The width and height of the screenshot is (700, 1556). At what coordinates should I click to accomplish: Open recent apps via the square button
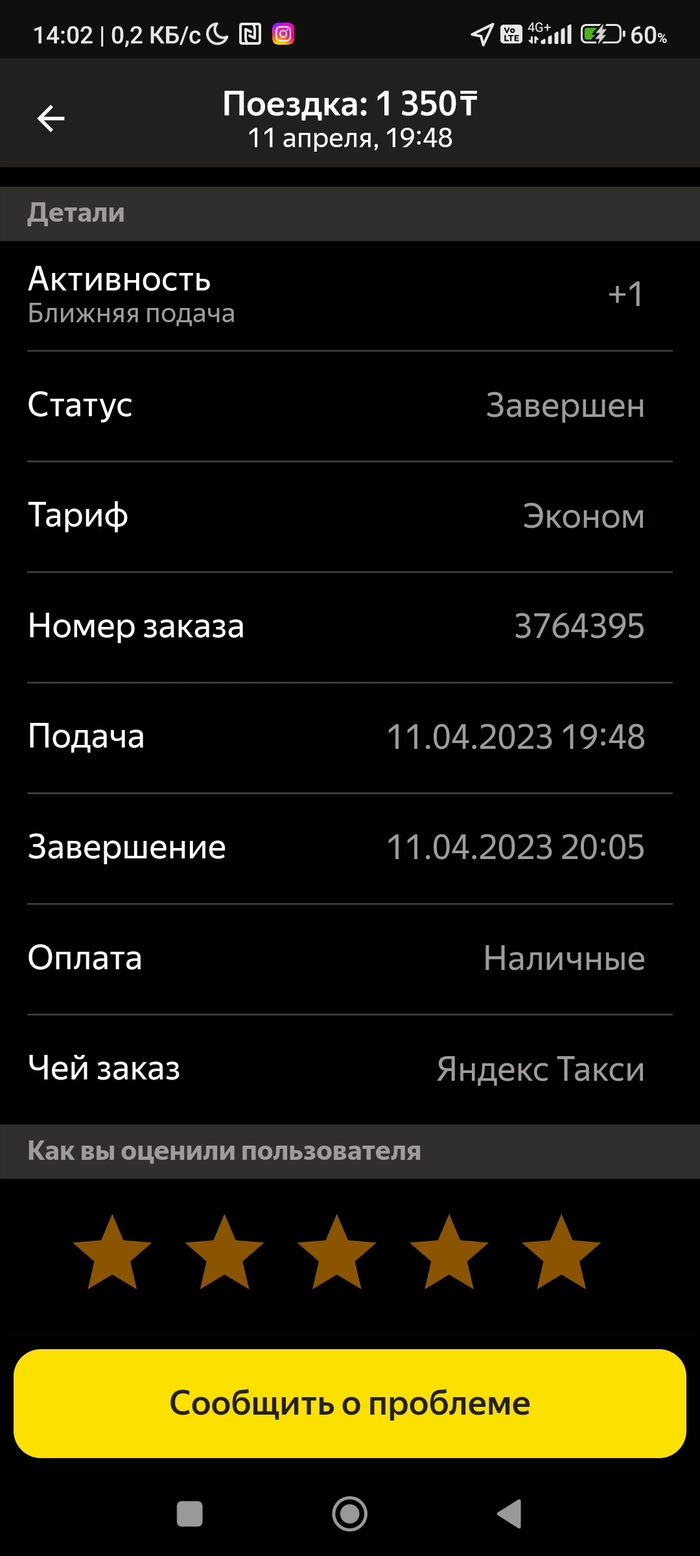point(190,1514)
